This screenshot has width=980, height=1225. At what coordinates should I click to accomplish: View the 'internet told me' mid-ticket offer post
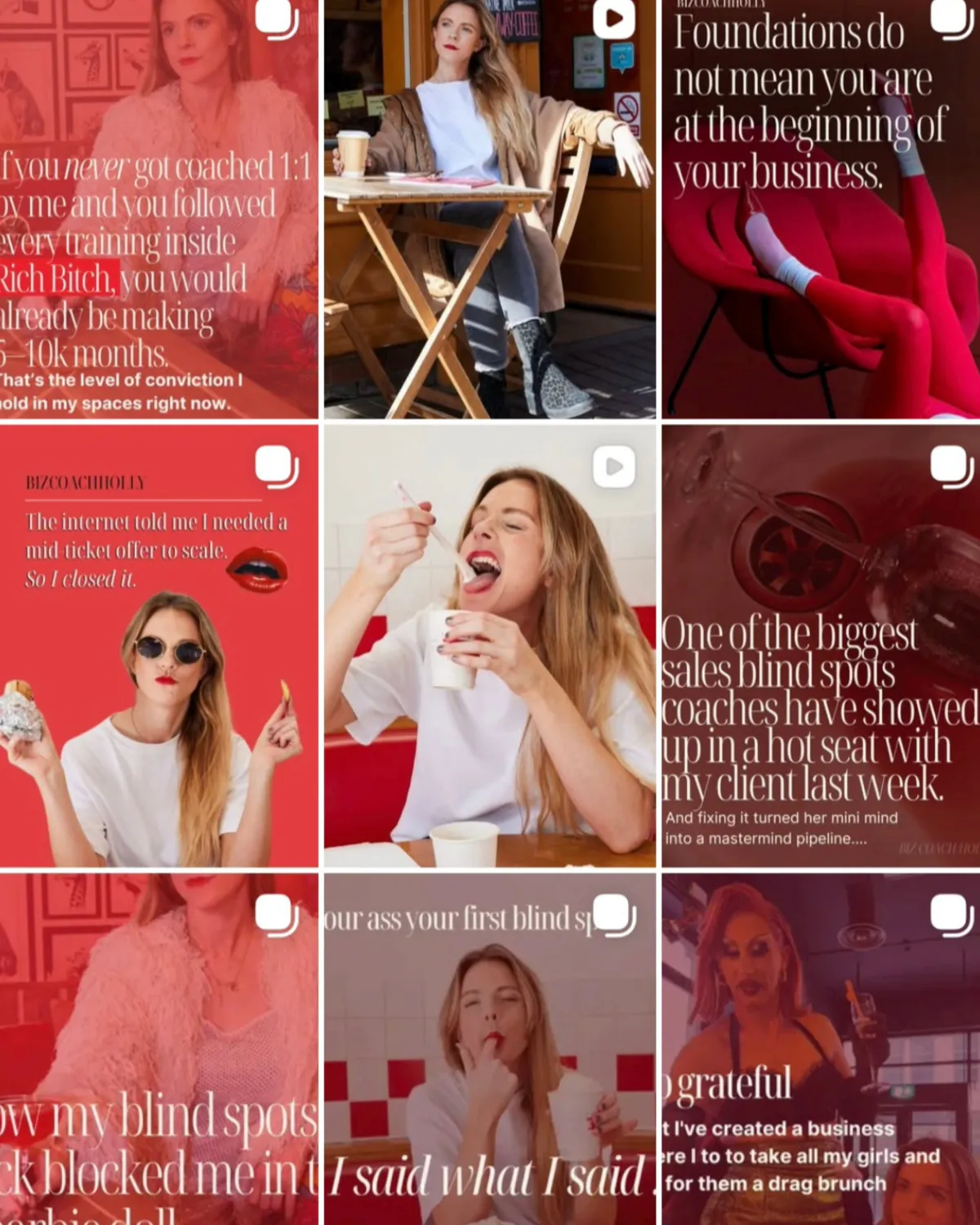point(159,646)
